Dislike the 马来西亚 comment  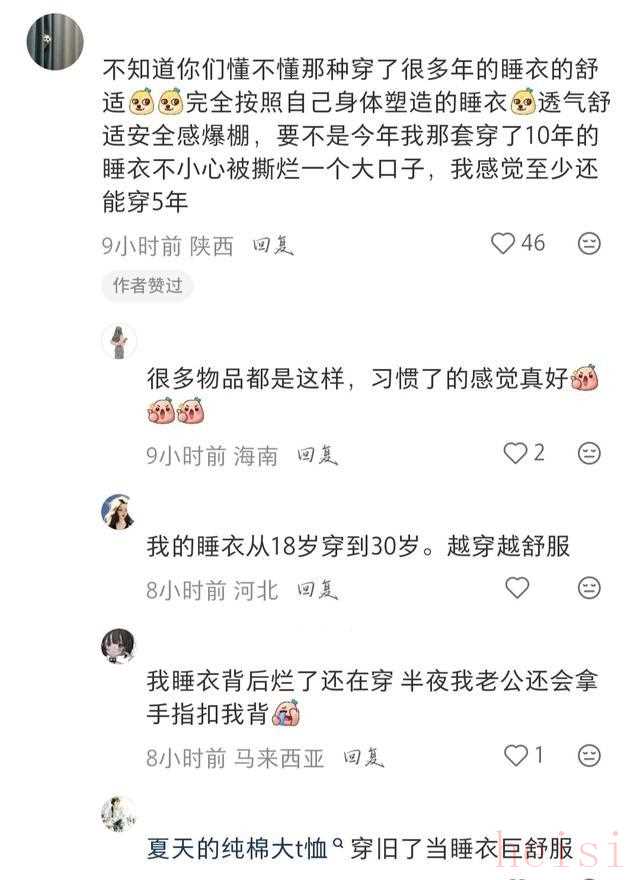(589, 755)
